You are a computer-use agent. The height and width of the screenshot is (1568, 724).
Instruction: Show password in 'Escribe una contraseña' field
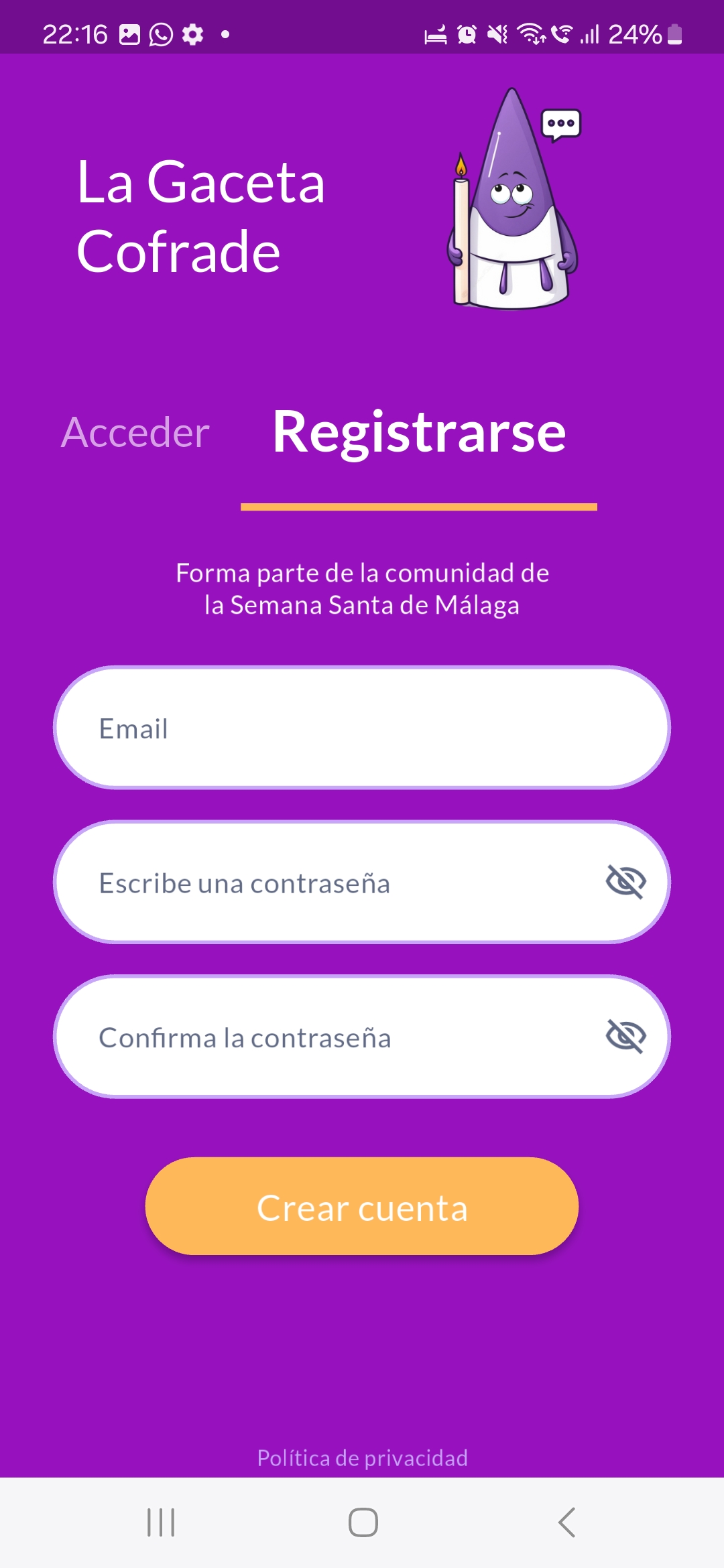(625, 882)
